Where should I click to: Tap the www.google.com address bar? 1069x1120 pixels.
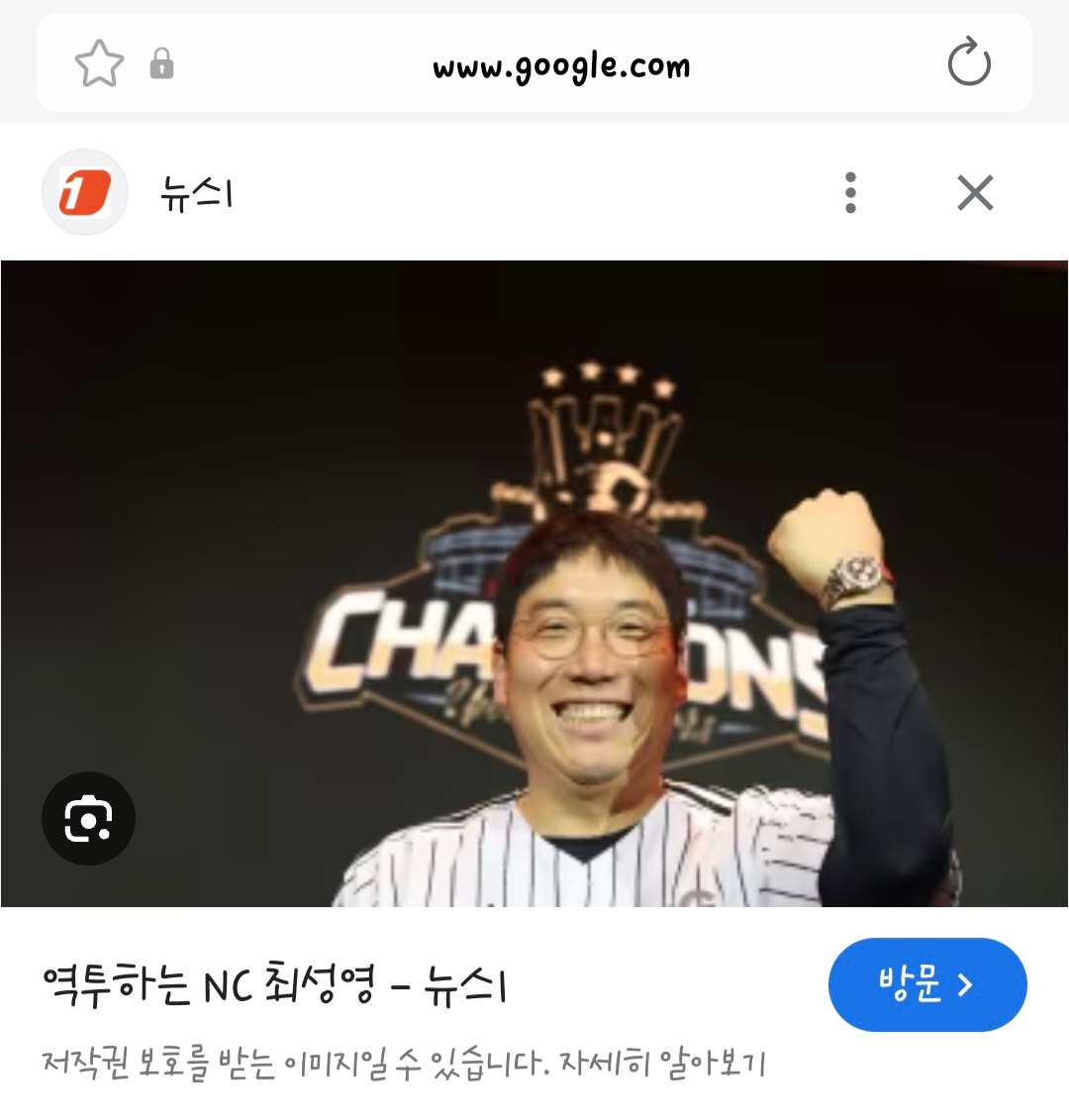561,66
